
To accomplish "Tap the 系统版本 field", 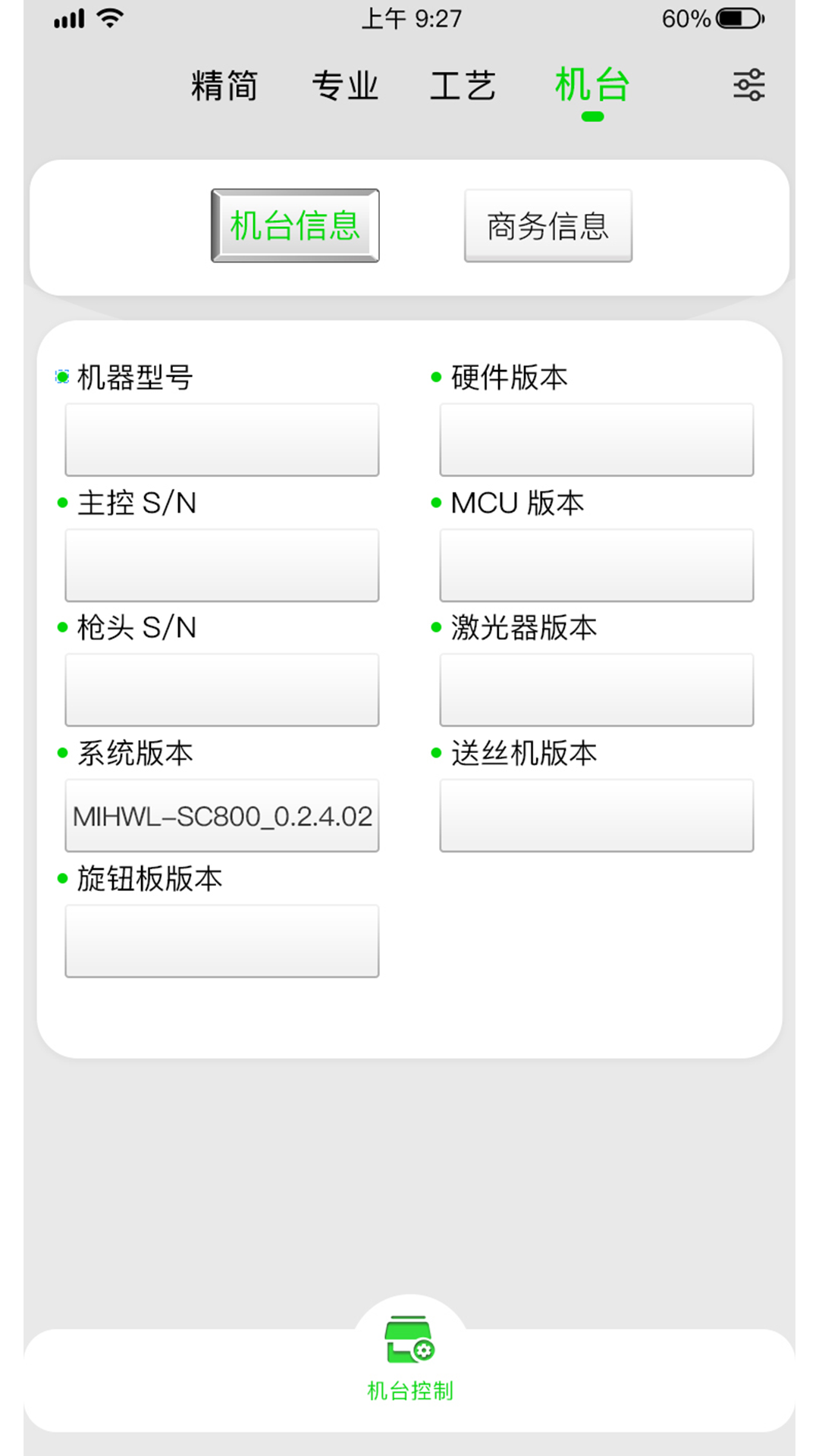I will 222,815.
